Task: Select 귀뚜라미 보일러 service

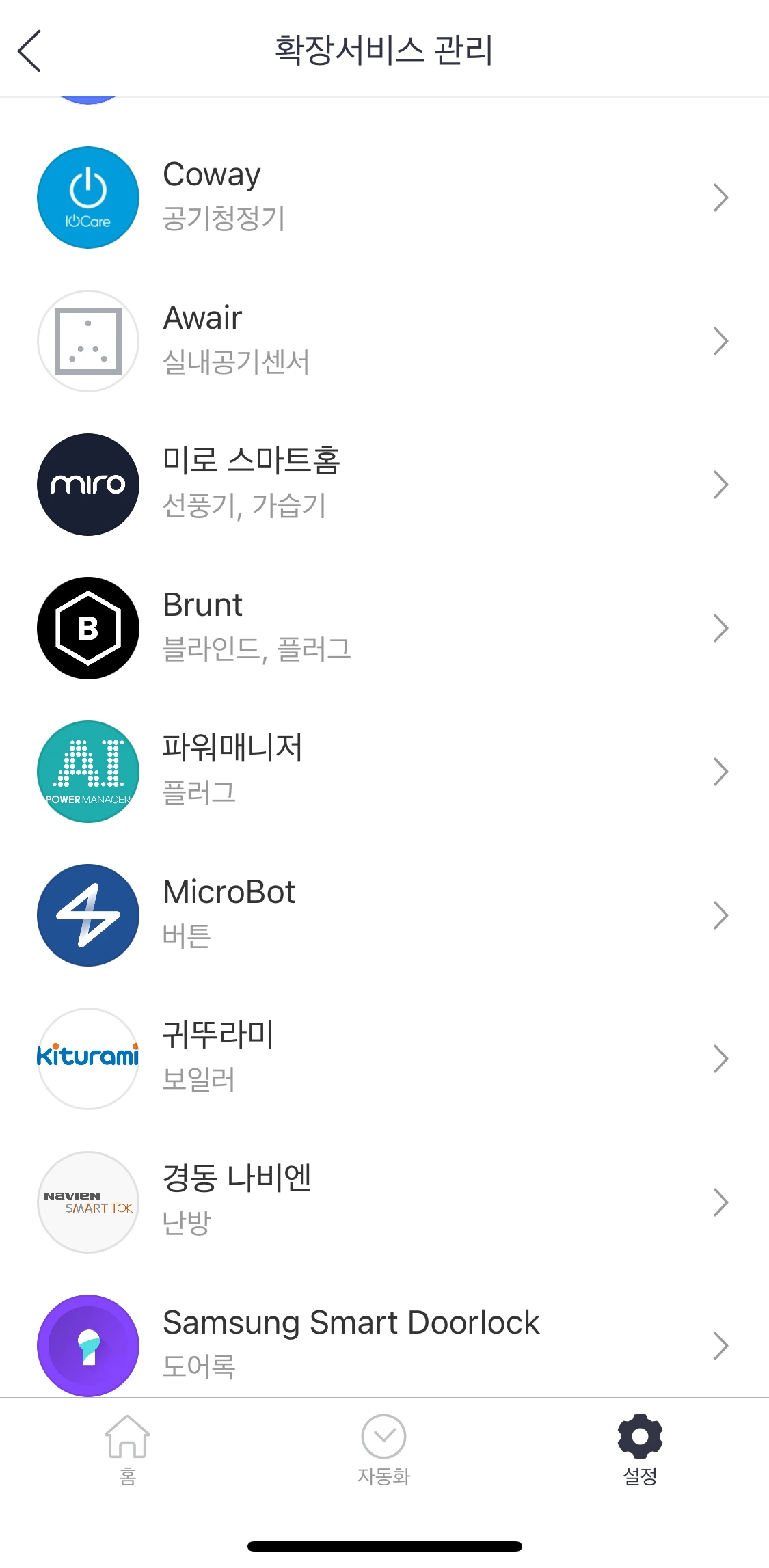Action: click(383, 1059)
